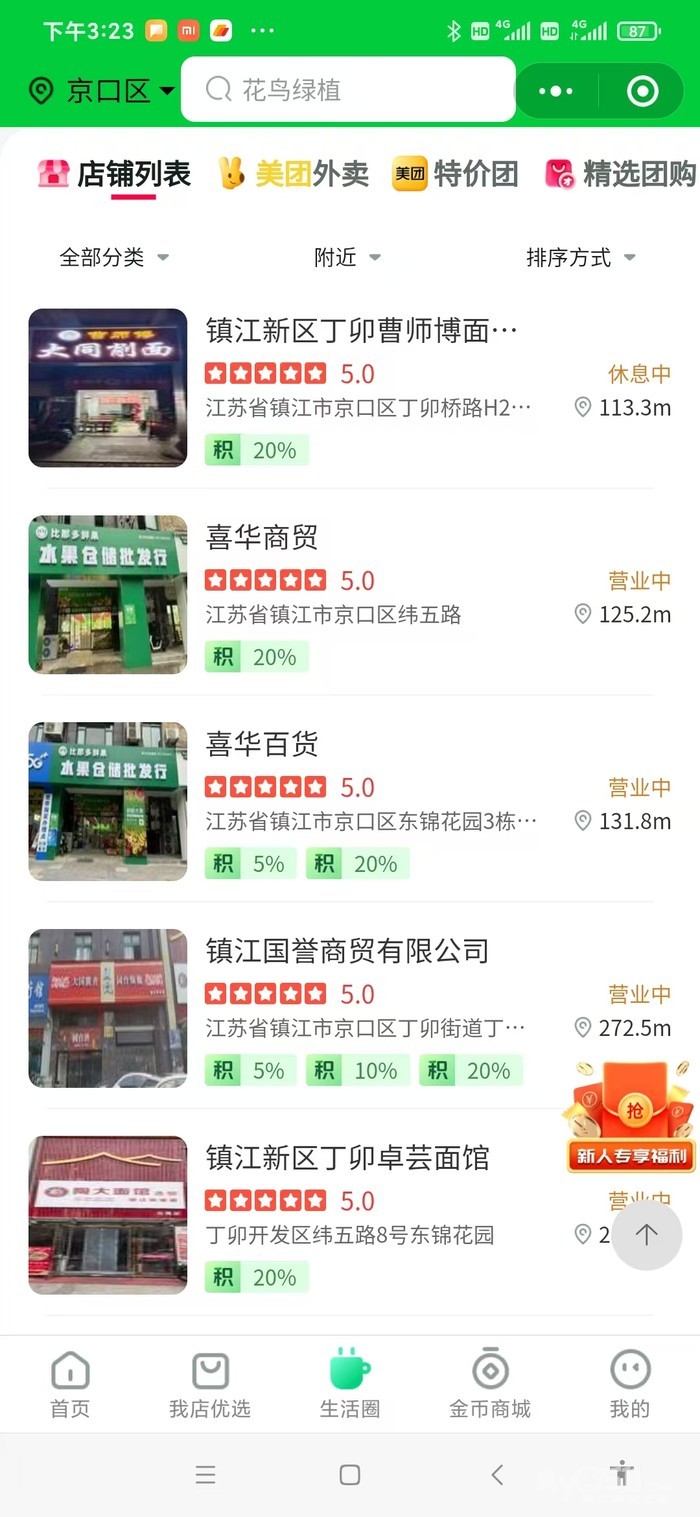Open the 镇江新区丁卯卓芸面馆 shop listing
The image size is (700, 1517).
[x=347, y=1157]
